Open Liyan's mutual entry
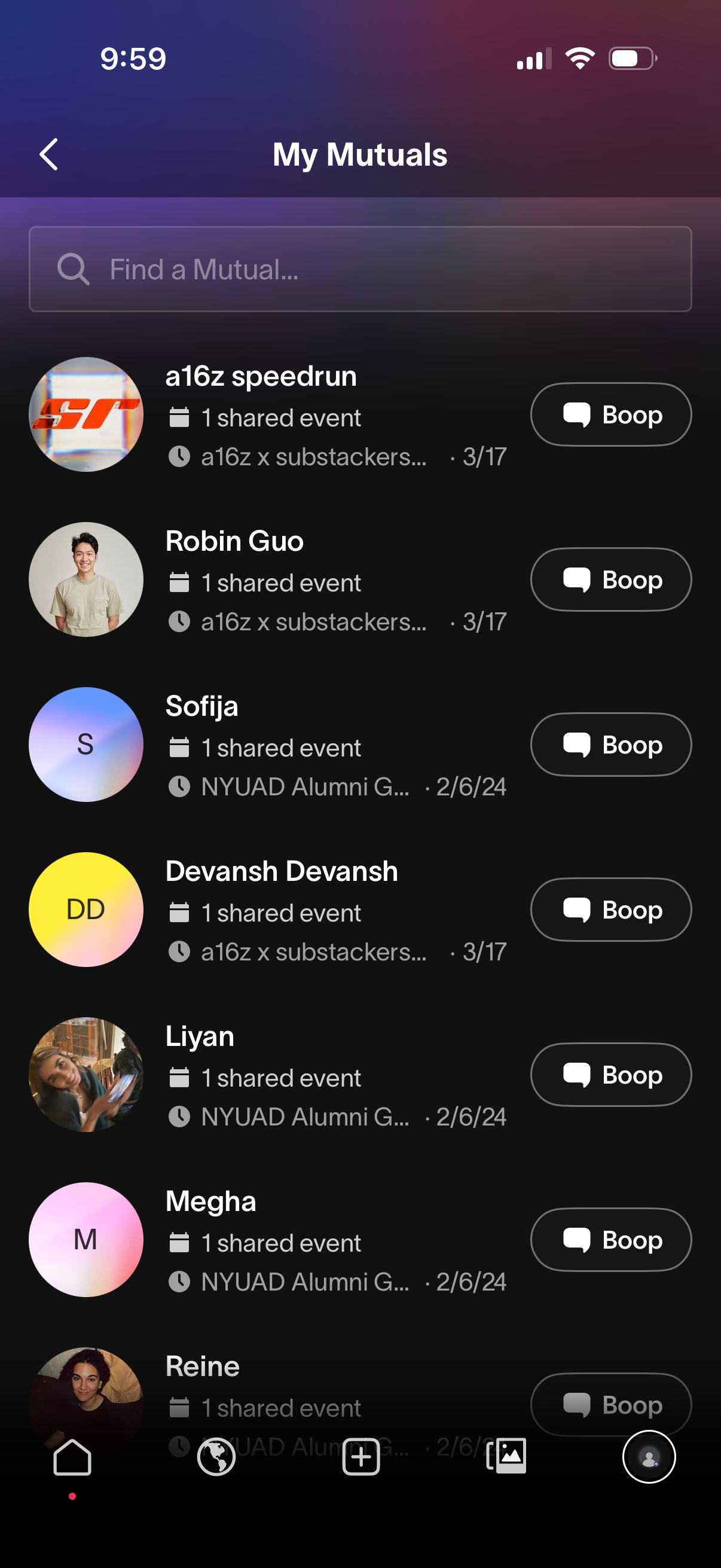This screenshot has height=1568, width=721. (200, 1035)
